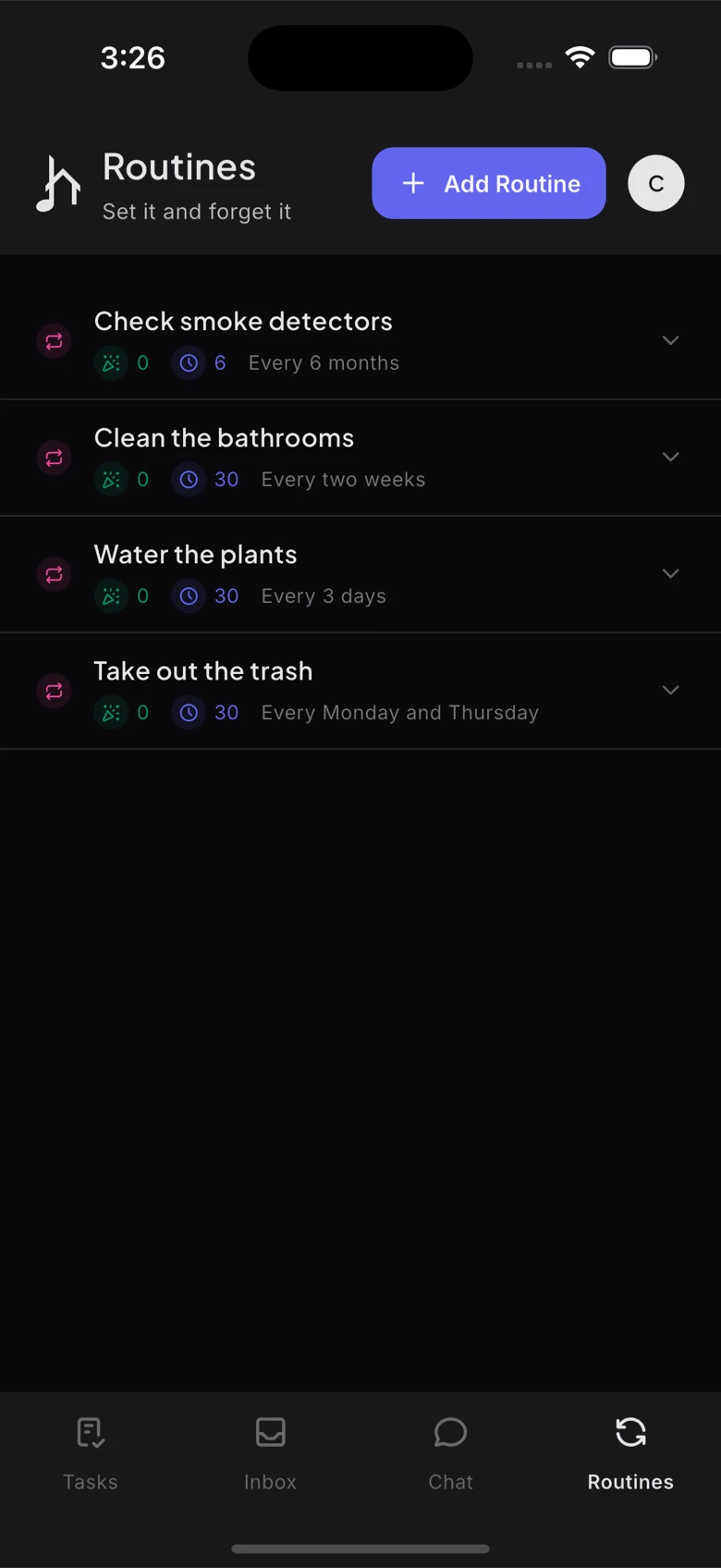
Task: Tap the Wi-Fi indicator in the status bar
Action: 580,56
